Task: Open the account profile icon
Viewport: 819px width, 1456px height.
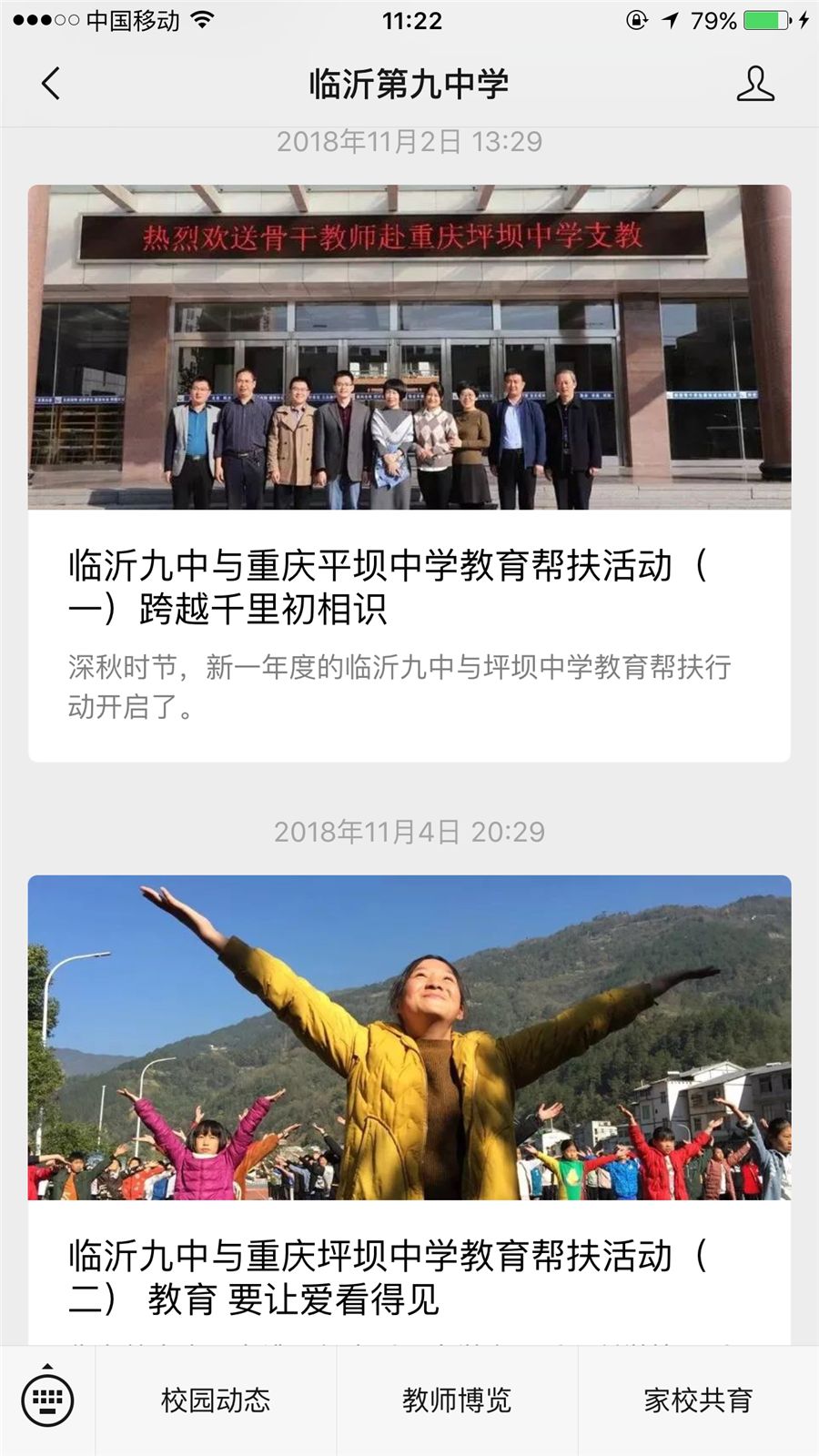Action: click(x=754, y=84)
